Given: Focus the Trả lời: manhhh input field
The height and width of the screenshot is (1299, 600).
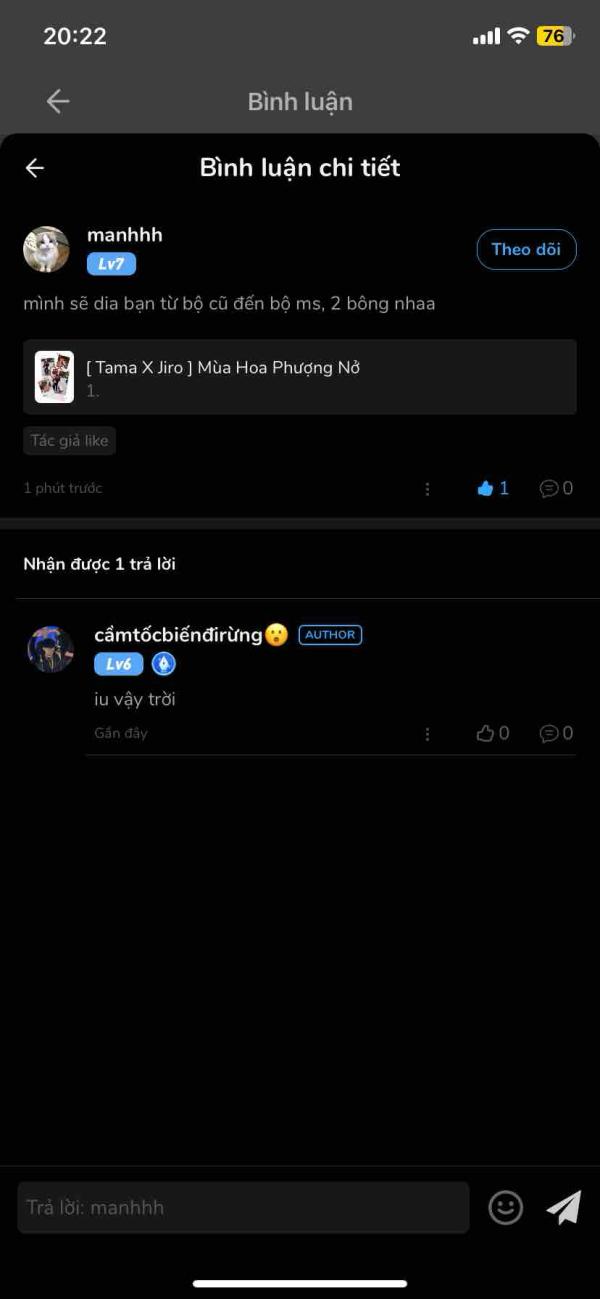Looking at the screenshot, I should [243, 1207].
